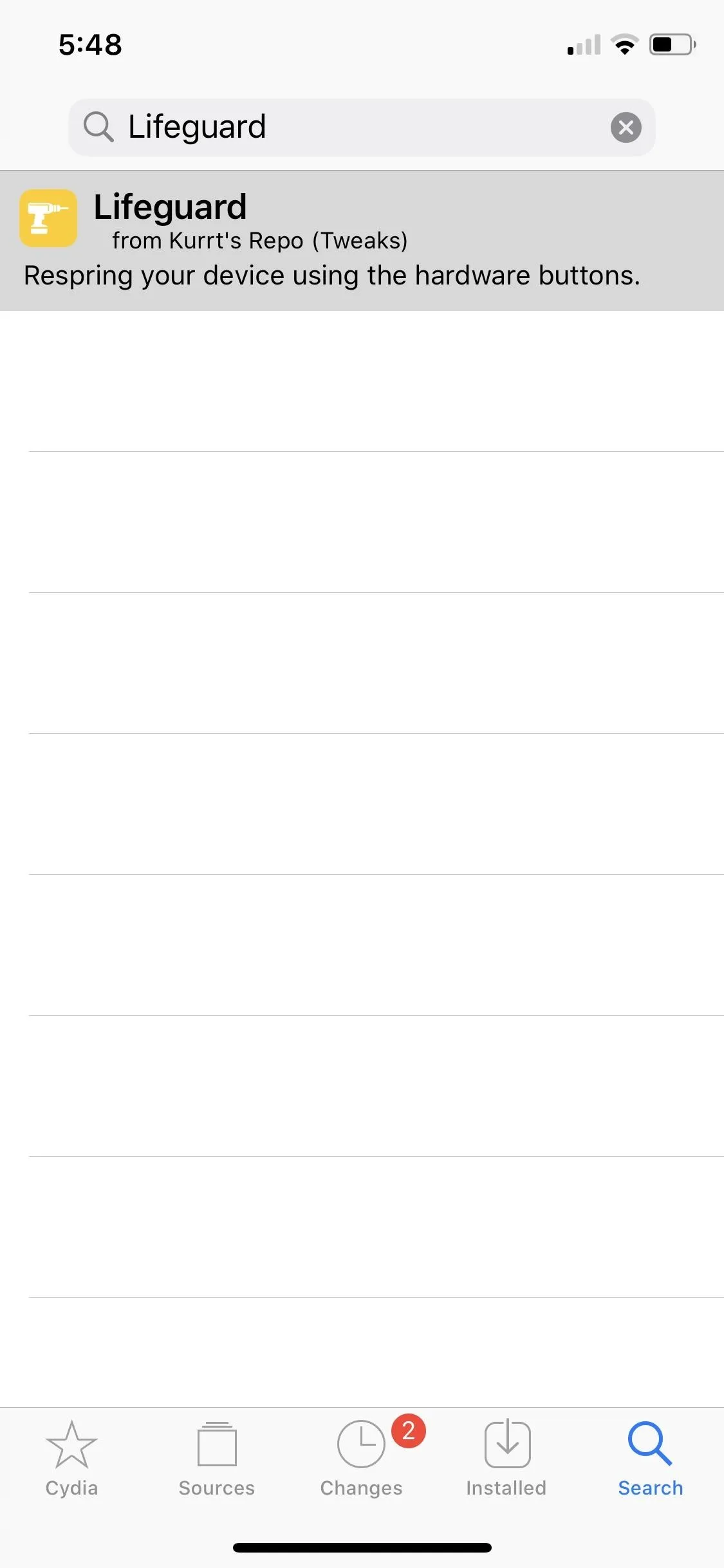The image size is (724, 1568).
Task: Switch to the Cydia tab
Action: [71, 1459]
